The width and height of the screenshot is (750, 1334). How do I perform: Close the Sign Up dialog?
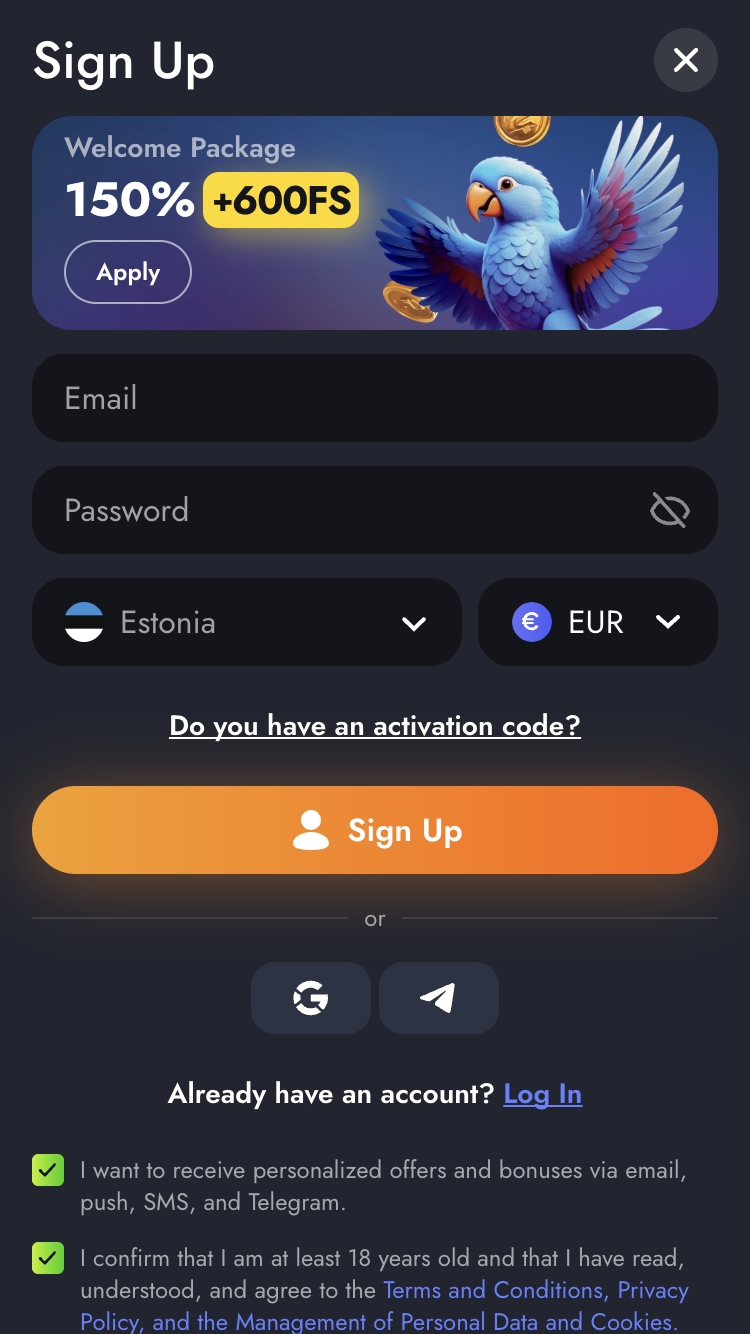click(x=685, y=61)
